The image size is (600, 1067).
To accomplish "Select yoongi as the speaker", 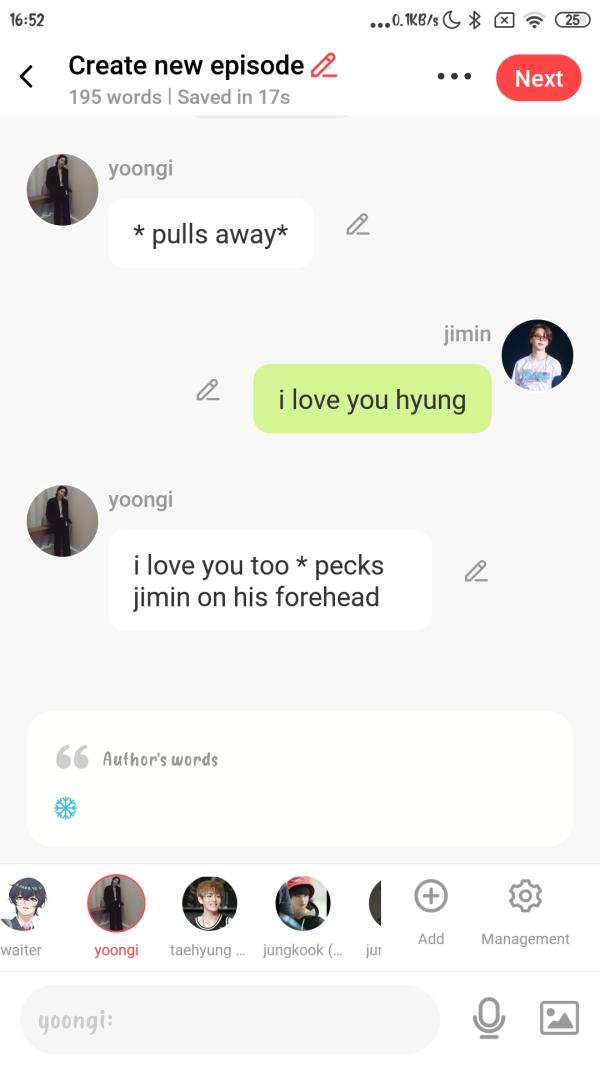I will coord(117,904).
